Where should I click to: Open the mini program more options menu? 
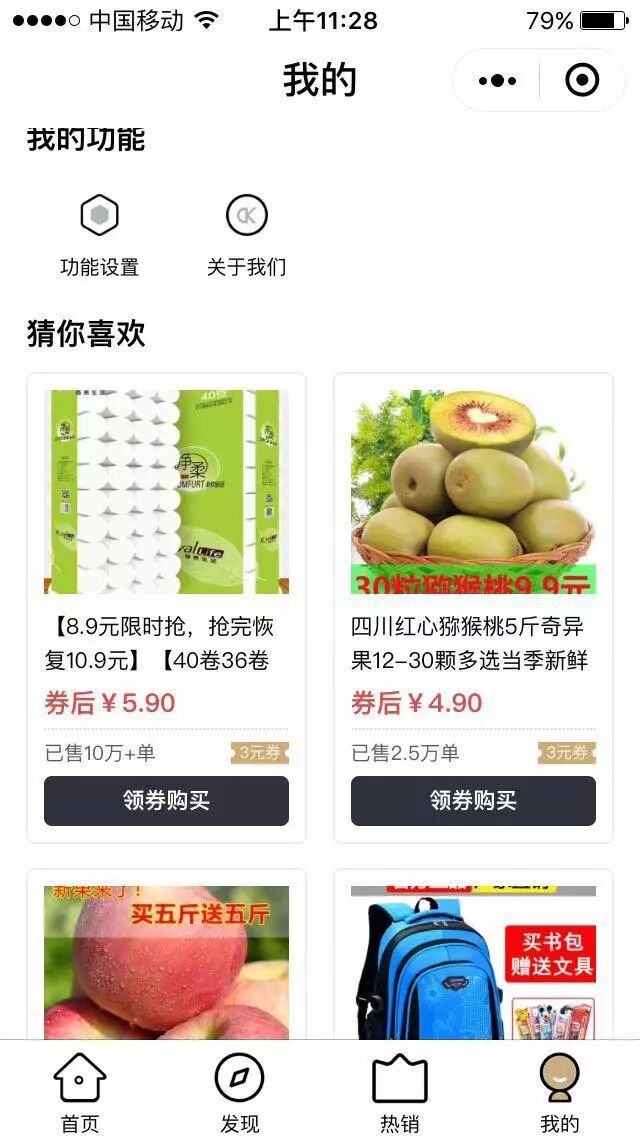(497, 80)
